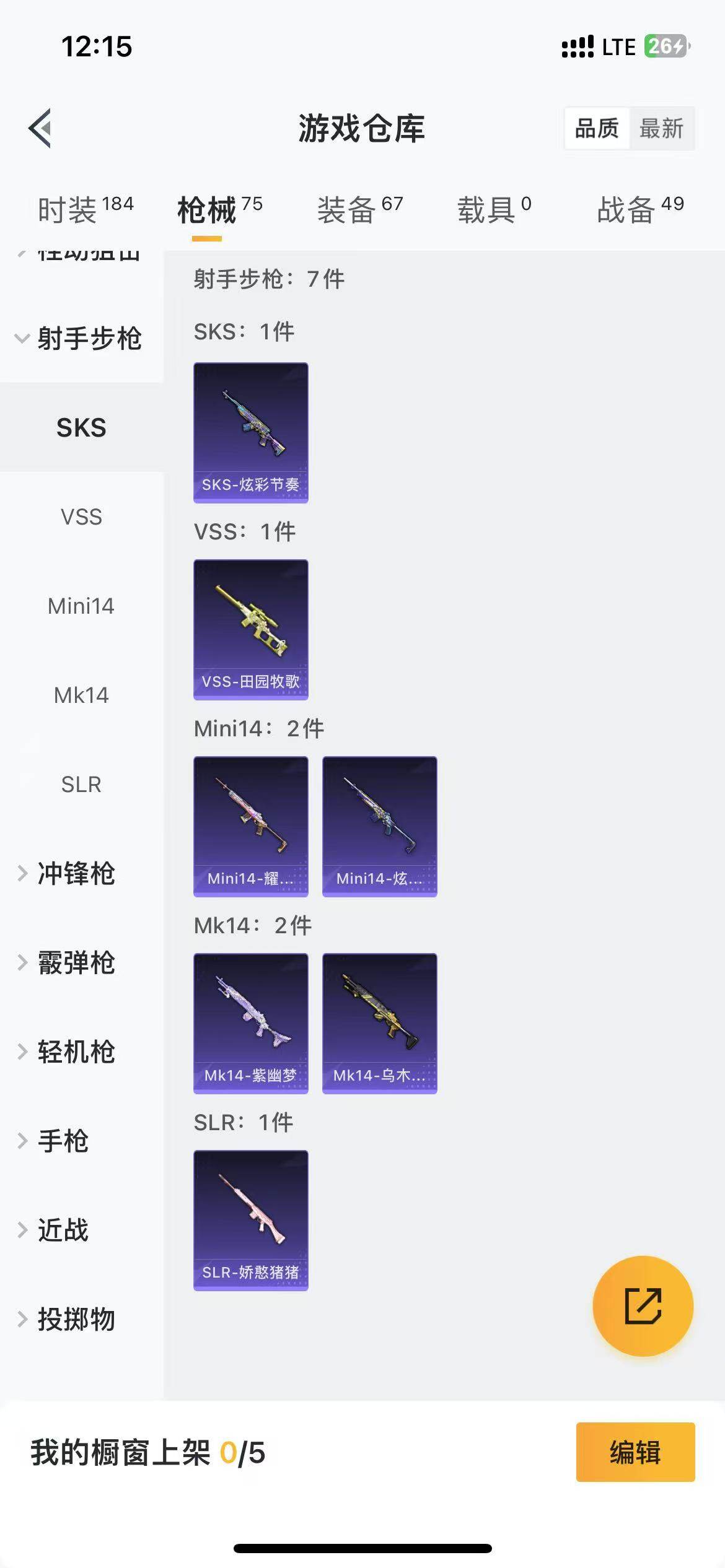Open the Mk14-紫幽梦 skin card
The height and width of the screenshot is (1568, 725).
tap(250, 1024)
